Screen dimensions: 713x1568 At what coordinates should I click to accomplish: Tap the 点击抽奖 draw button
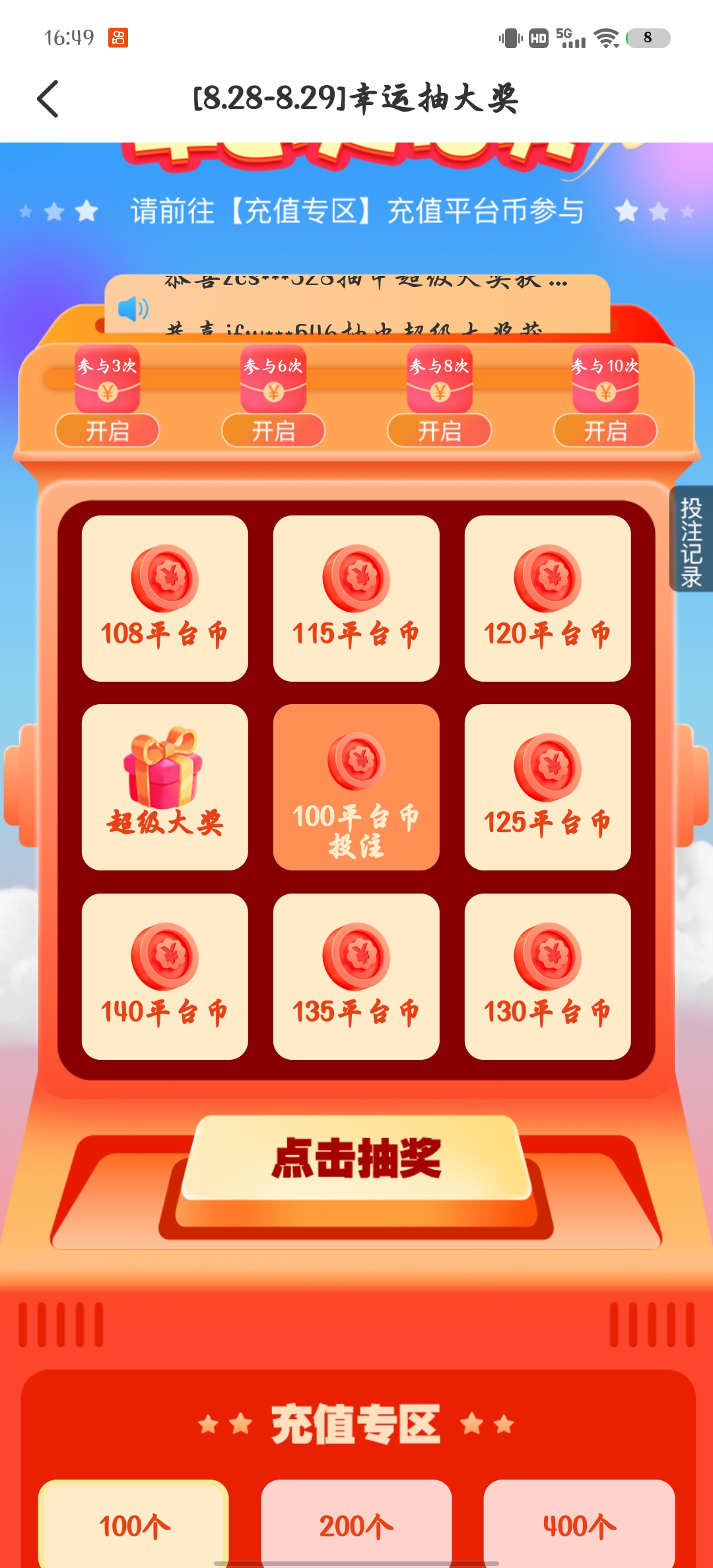pyautogui.click(x=356, y=1158)
